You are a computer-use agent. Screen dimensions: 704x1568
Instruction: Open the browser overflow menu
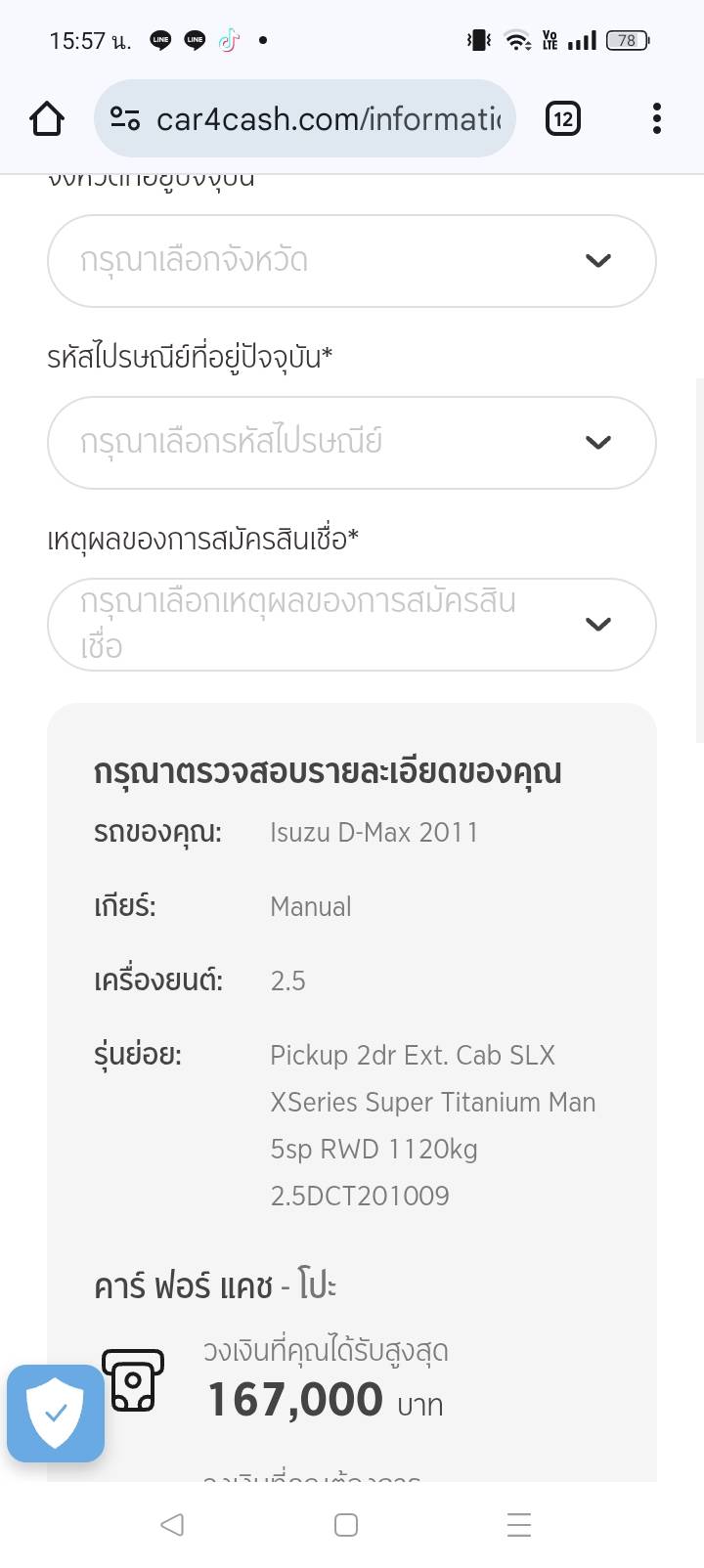[x=657, y=119]
